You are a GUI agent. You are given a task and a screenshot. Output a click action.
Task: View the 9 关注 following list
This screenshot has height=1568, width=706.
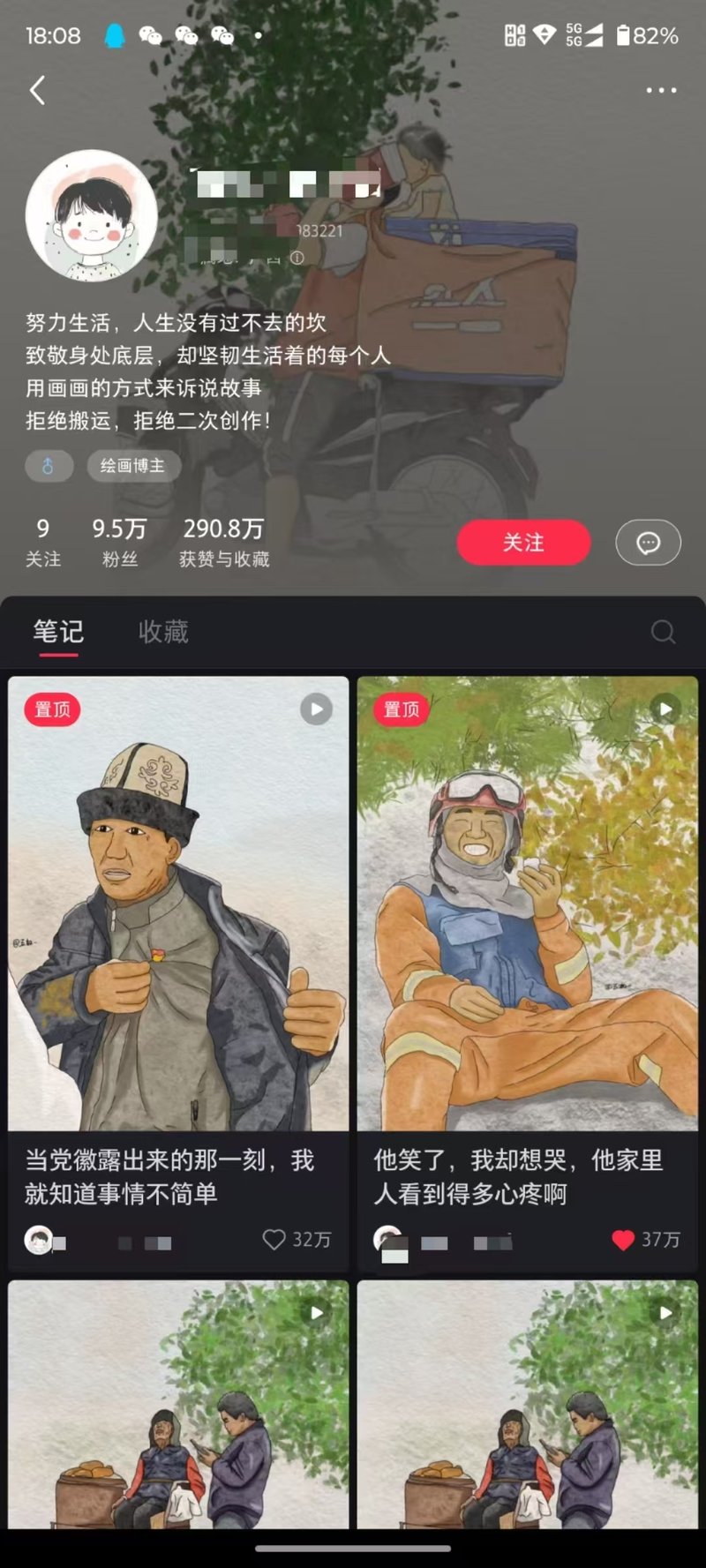click(x=42, y=542)
